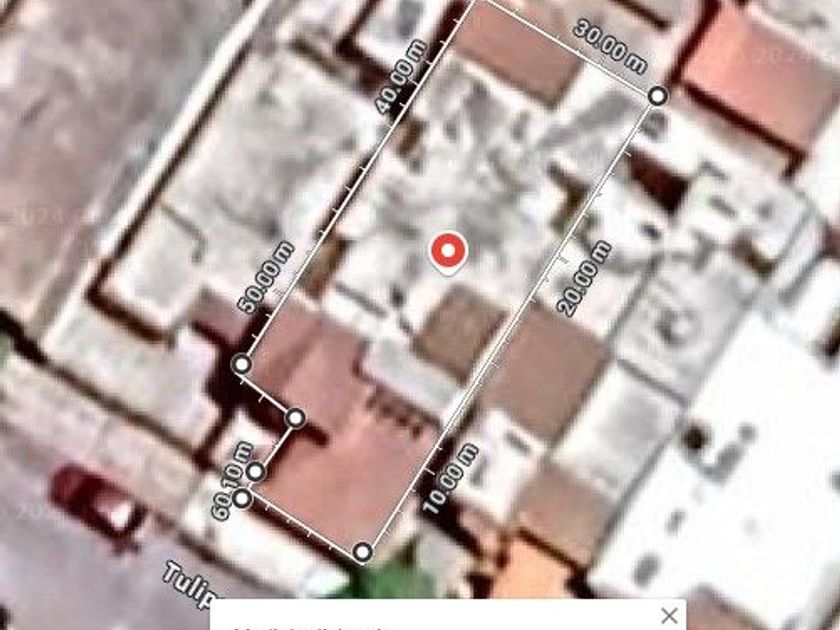Select the measurement point near 30.00 m

tap(658, 96)
